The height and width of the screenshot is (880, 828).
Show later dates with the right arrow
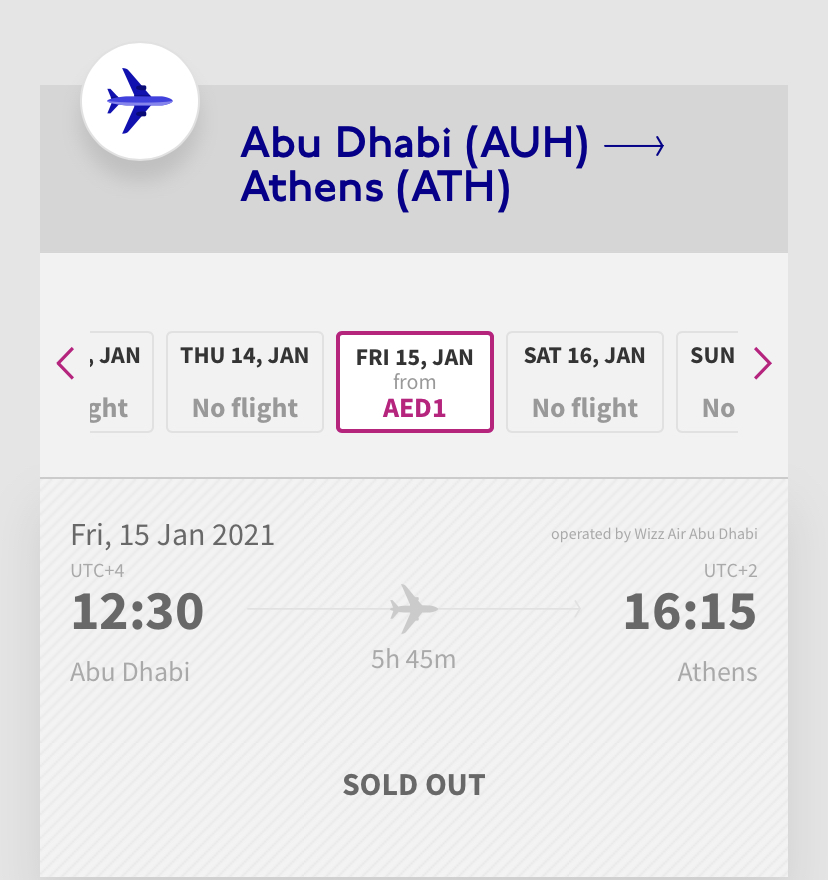(762, 363)
